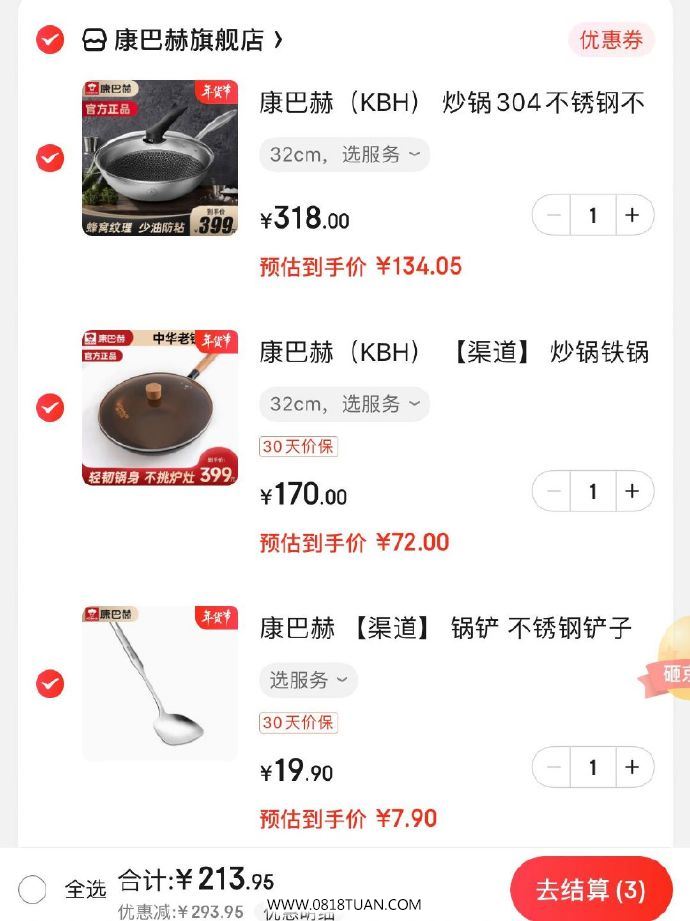Expand 选服务 options for the spatula

coord(308,680)
